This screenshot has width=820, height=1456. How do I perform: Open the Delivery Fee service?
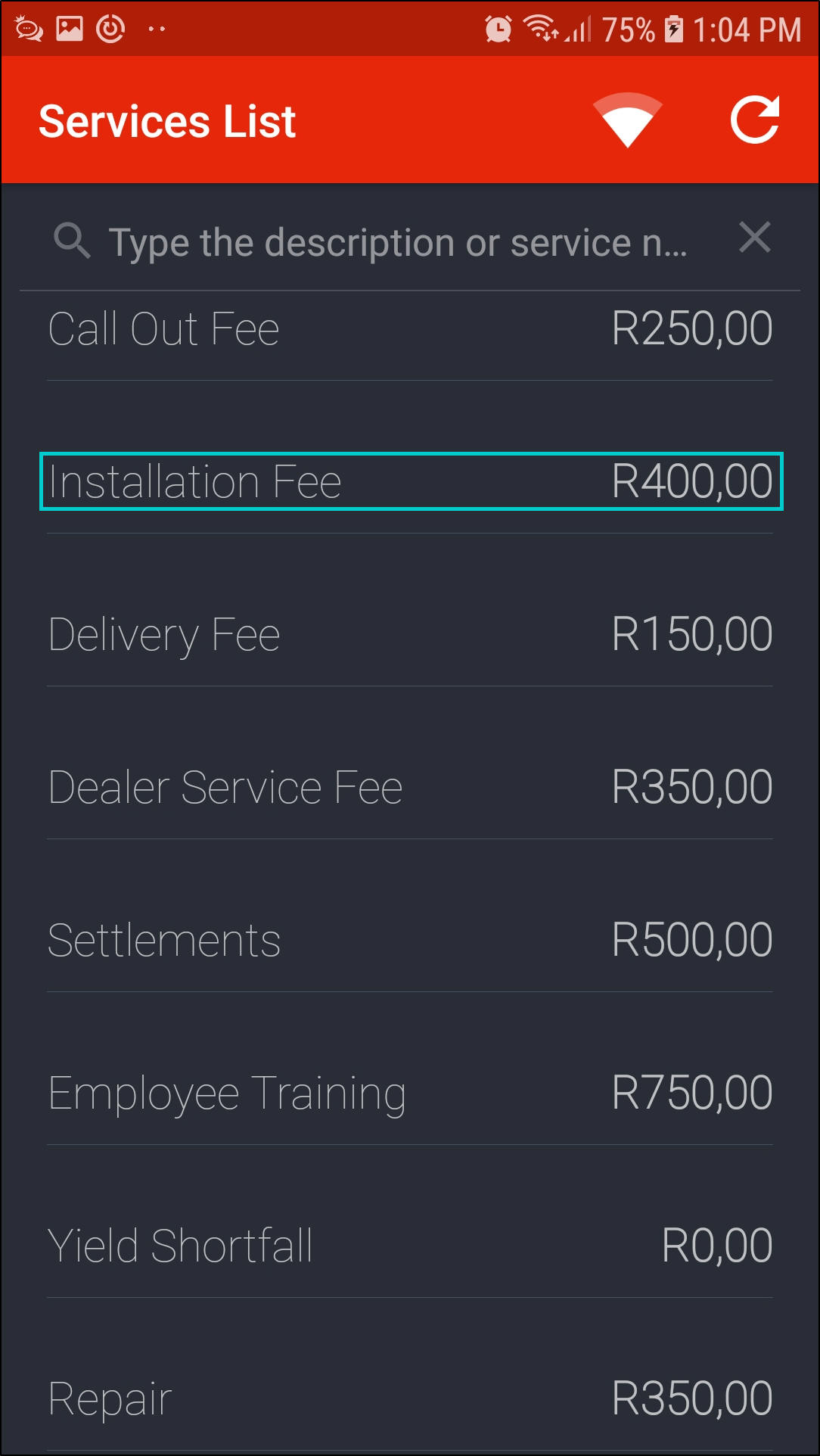[410, 634]
